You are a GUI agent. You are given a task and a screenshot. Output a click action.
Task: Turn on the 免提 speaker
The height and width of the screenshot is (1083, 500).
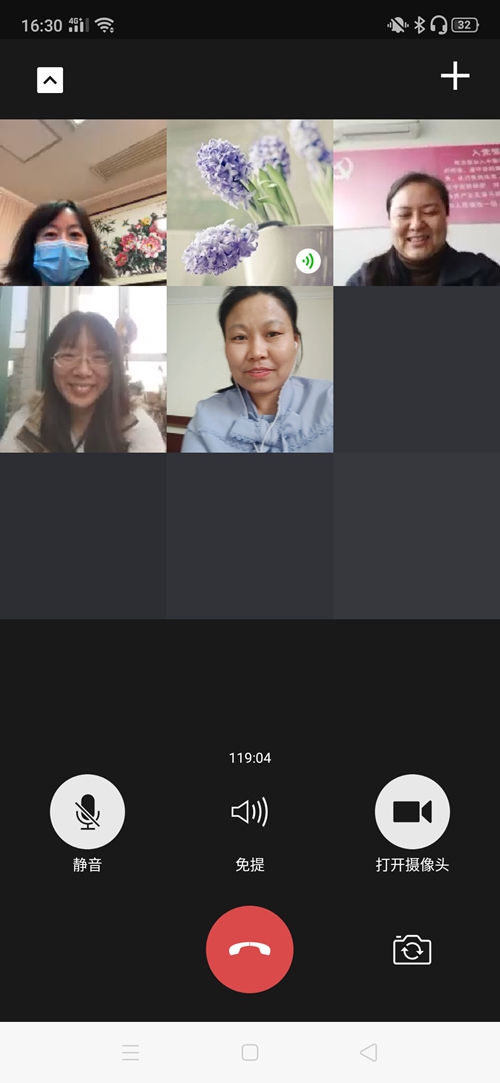click(250, 812)
